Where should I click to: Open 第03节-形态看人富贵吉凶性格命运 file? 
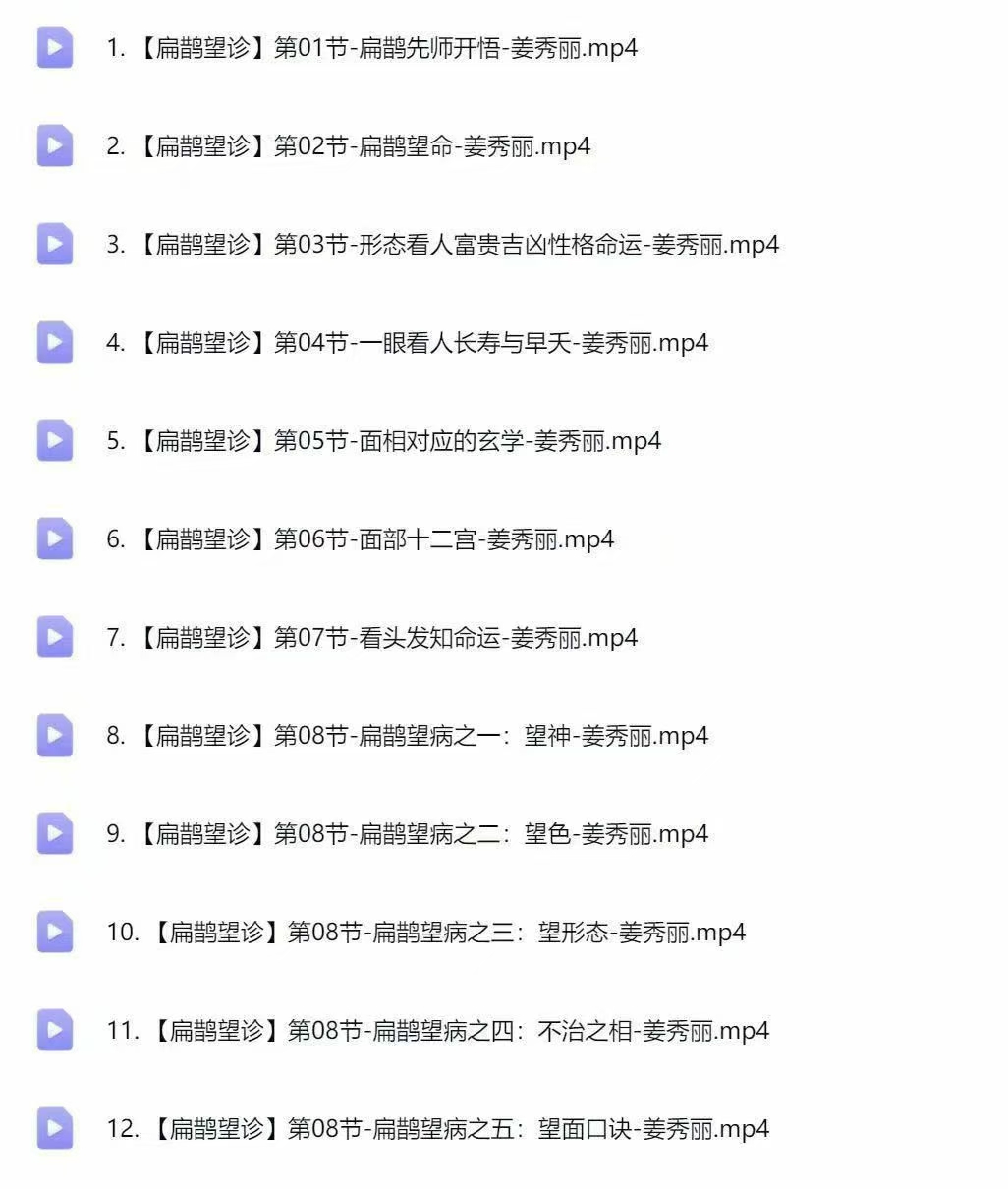point(442,245)
